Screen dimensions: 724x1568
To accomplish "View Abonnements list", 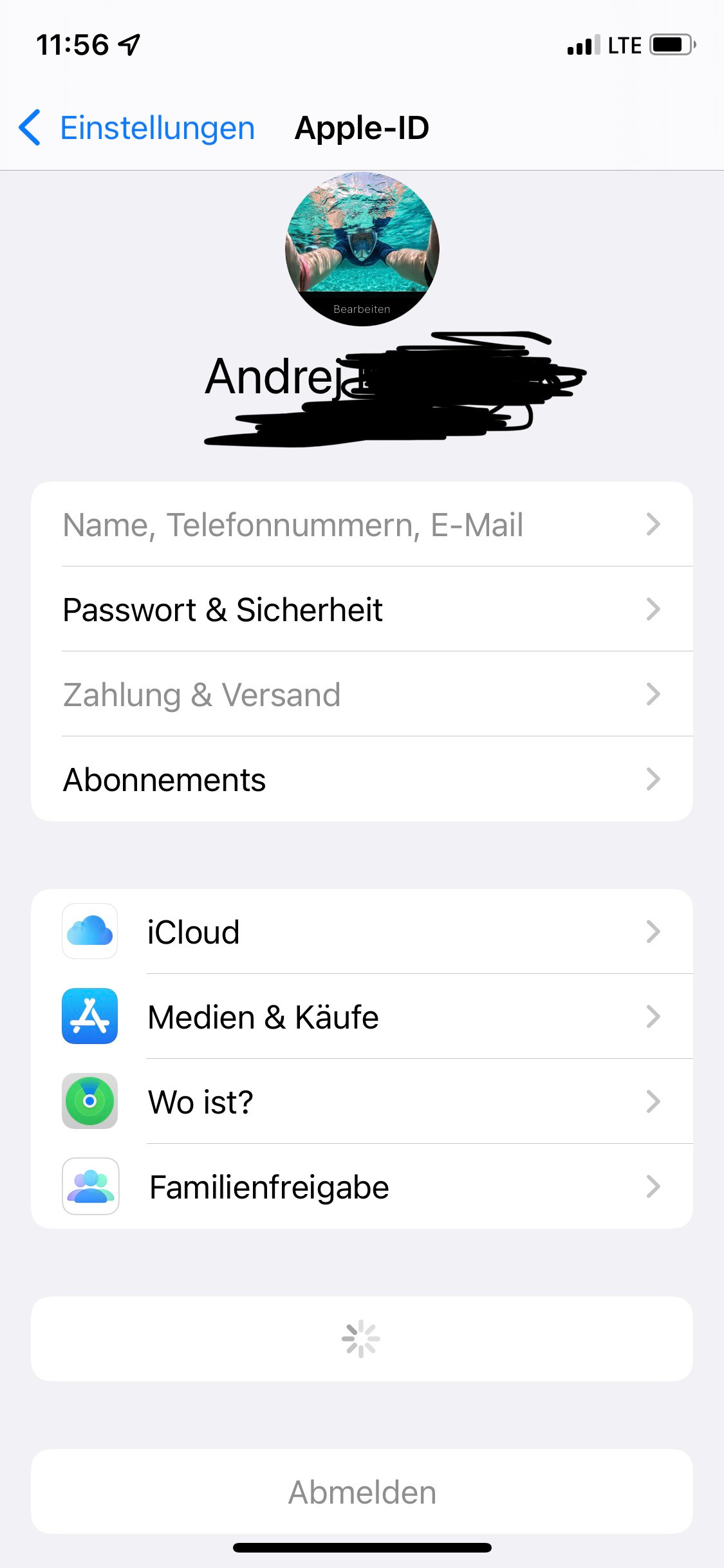I will [x=362, y=779].
